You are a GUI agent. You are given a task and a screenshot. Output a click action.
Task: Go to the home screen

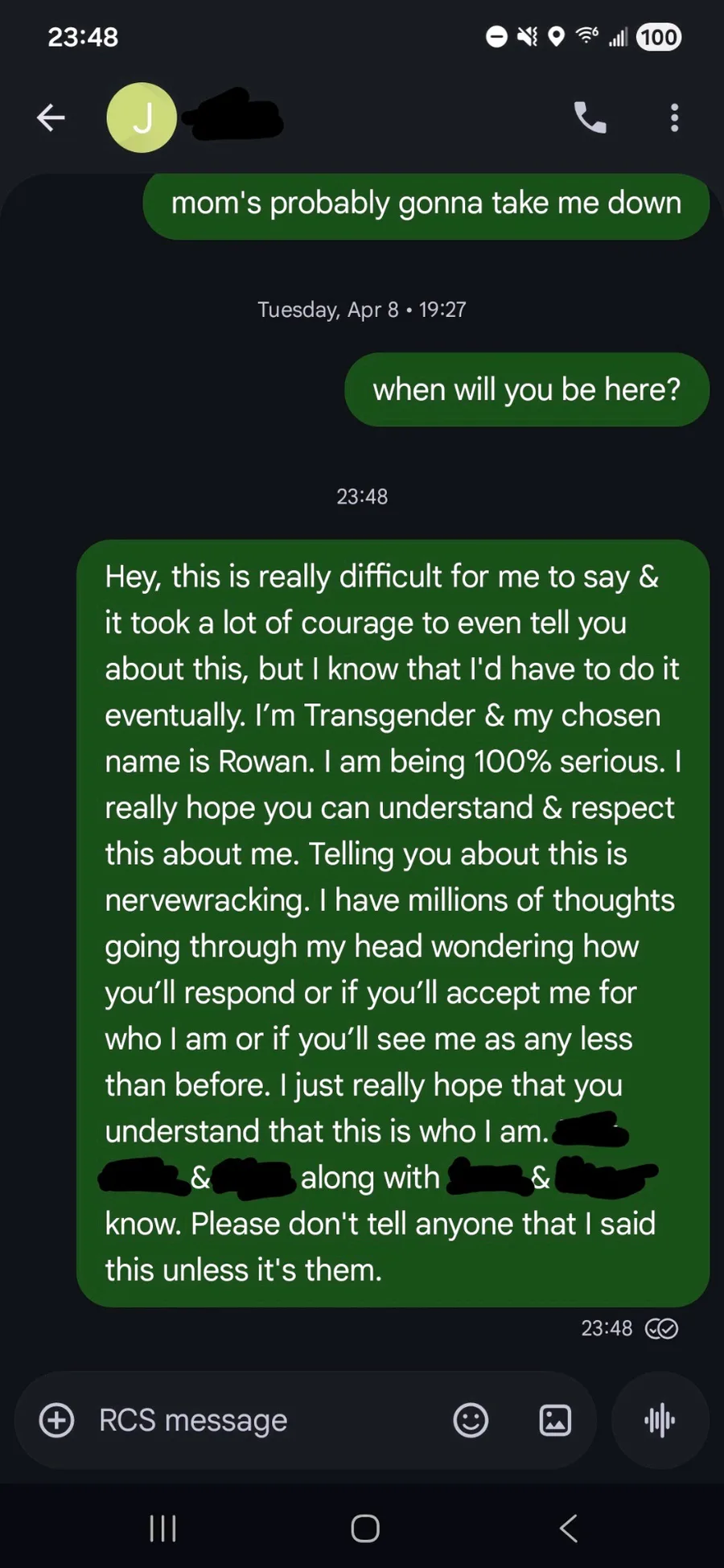point(365,1528)
